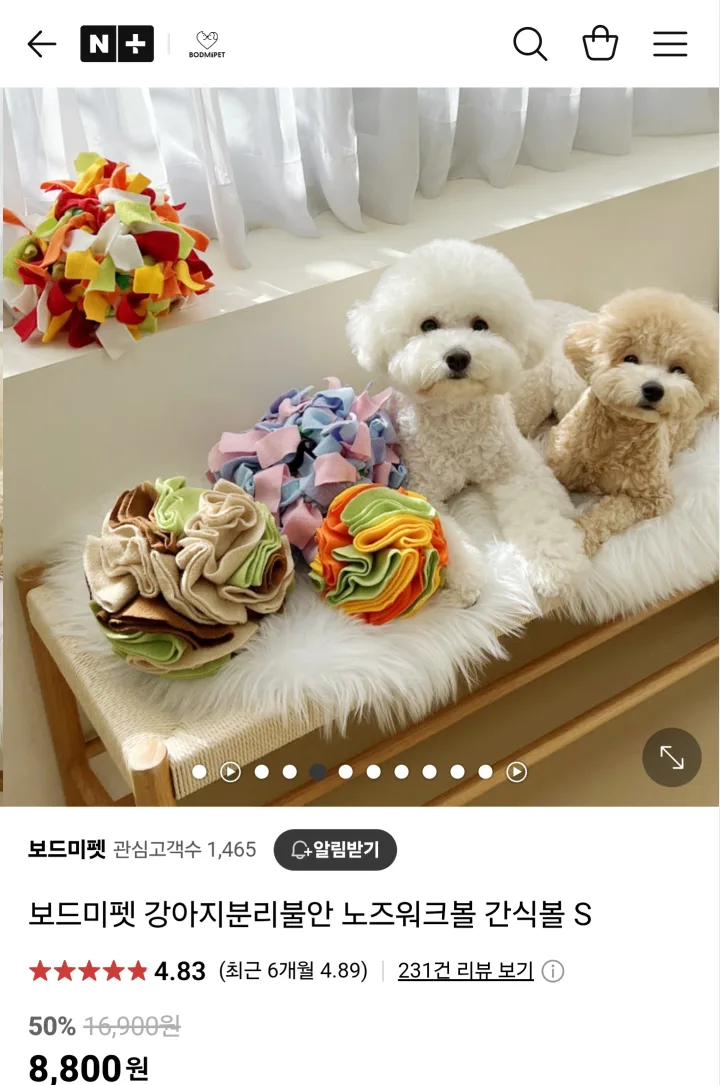Tap the 알림받기 notification button
Screen dimensions: 720x1085
(x=335, y=850)
